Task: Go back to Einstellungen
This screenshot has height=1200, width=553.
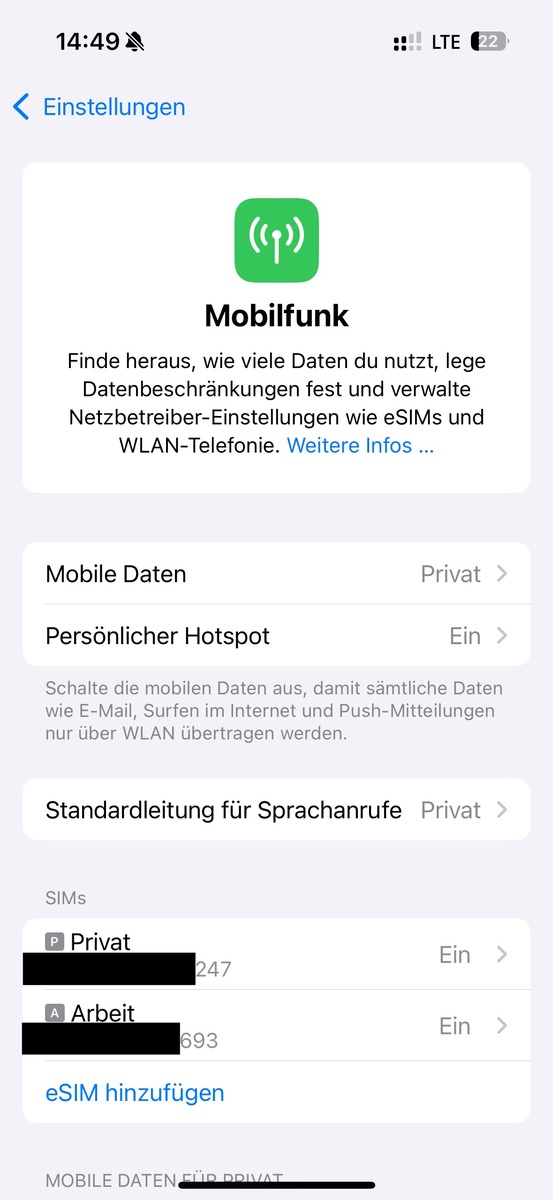Action: 99,107
